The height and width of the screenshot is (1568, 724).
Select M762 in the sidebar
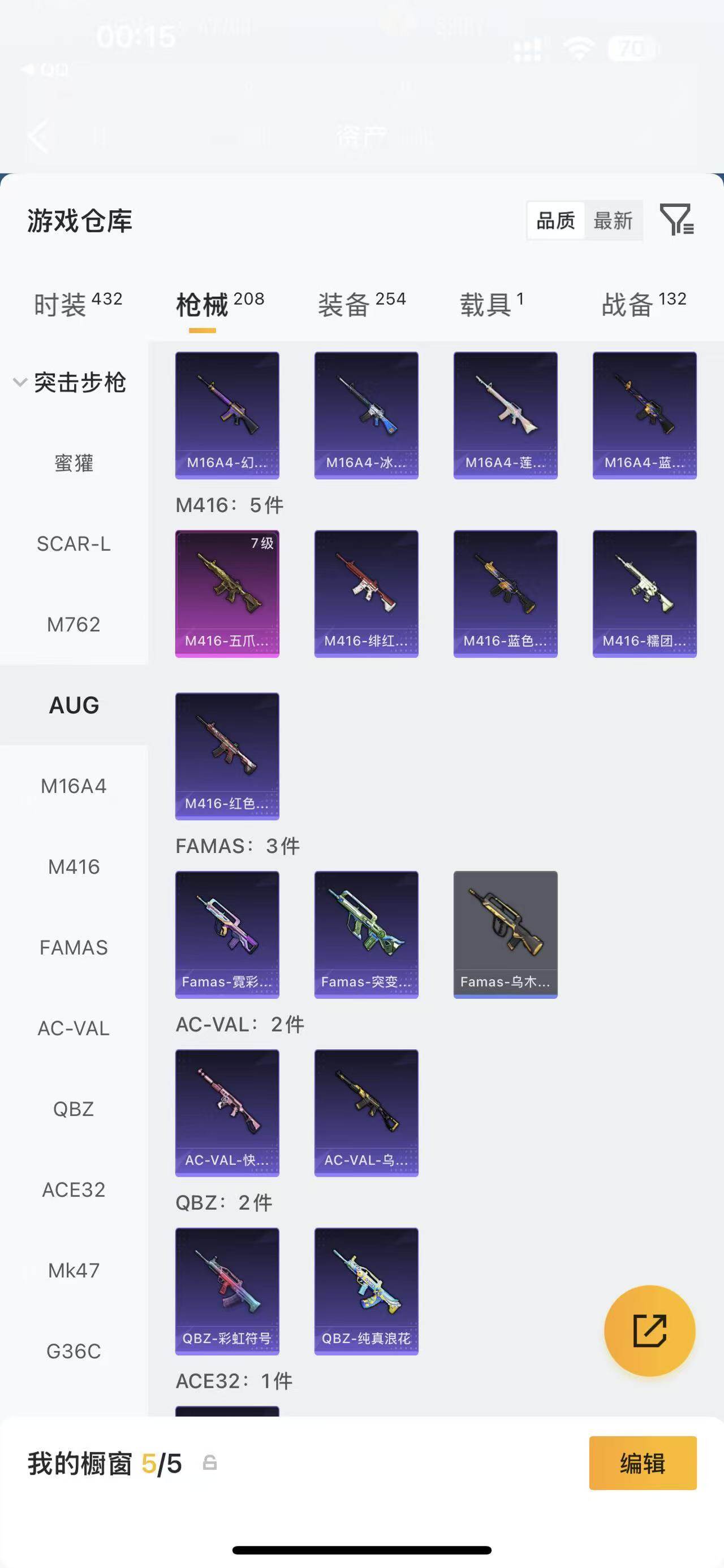pos(74,625)
